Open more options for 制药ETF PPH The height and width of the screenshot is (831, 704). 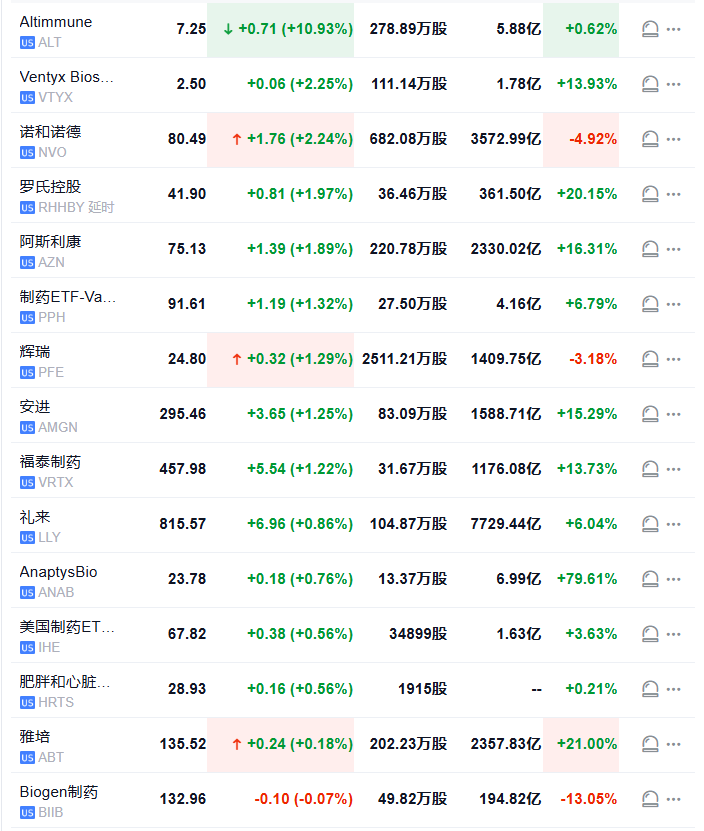point(673,304)
